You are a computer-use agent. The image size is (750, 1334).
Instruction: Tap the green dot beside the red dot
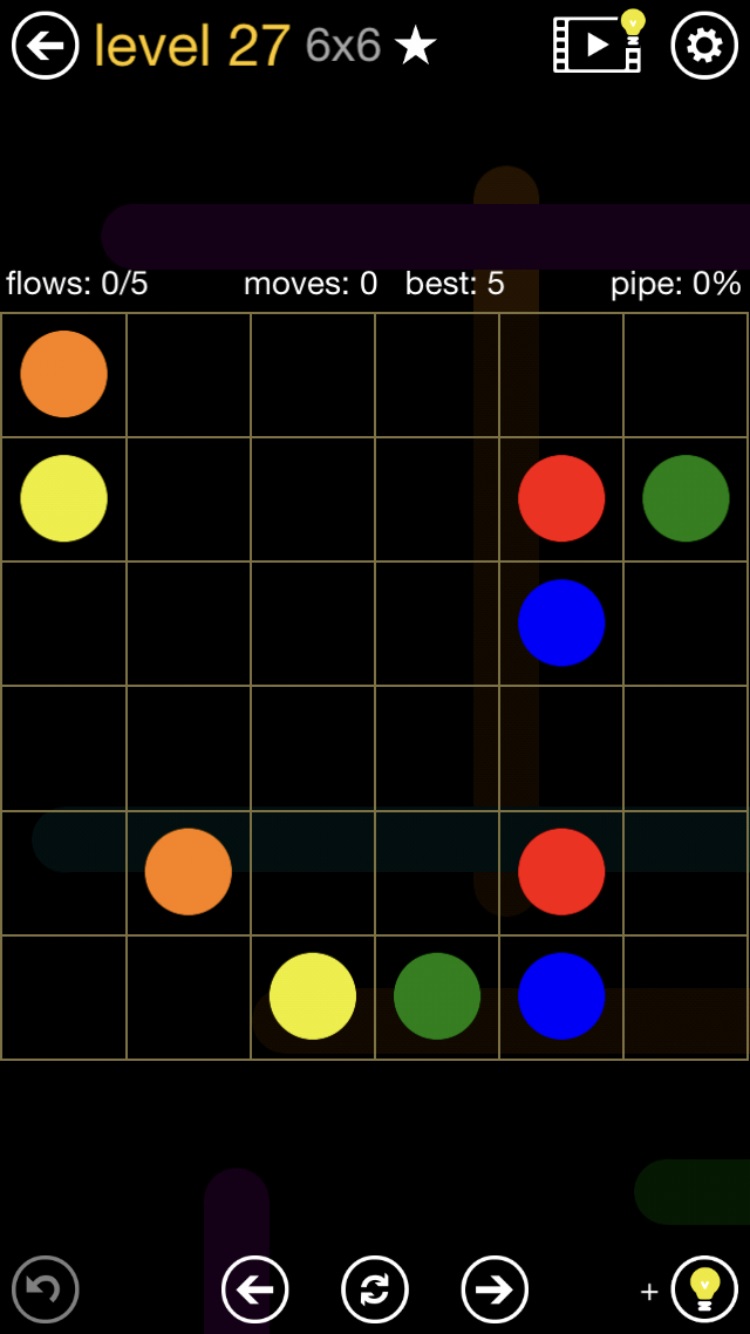[685, 498]
